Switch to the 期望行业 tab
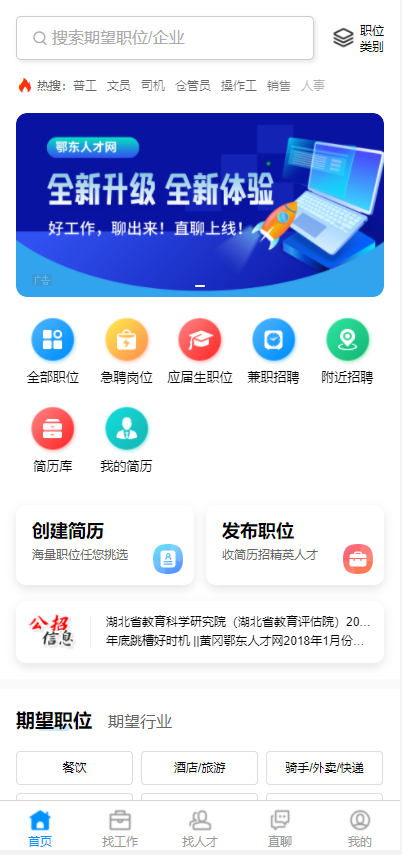The width and height of the screenshot is (402, 855). point(140,722)
